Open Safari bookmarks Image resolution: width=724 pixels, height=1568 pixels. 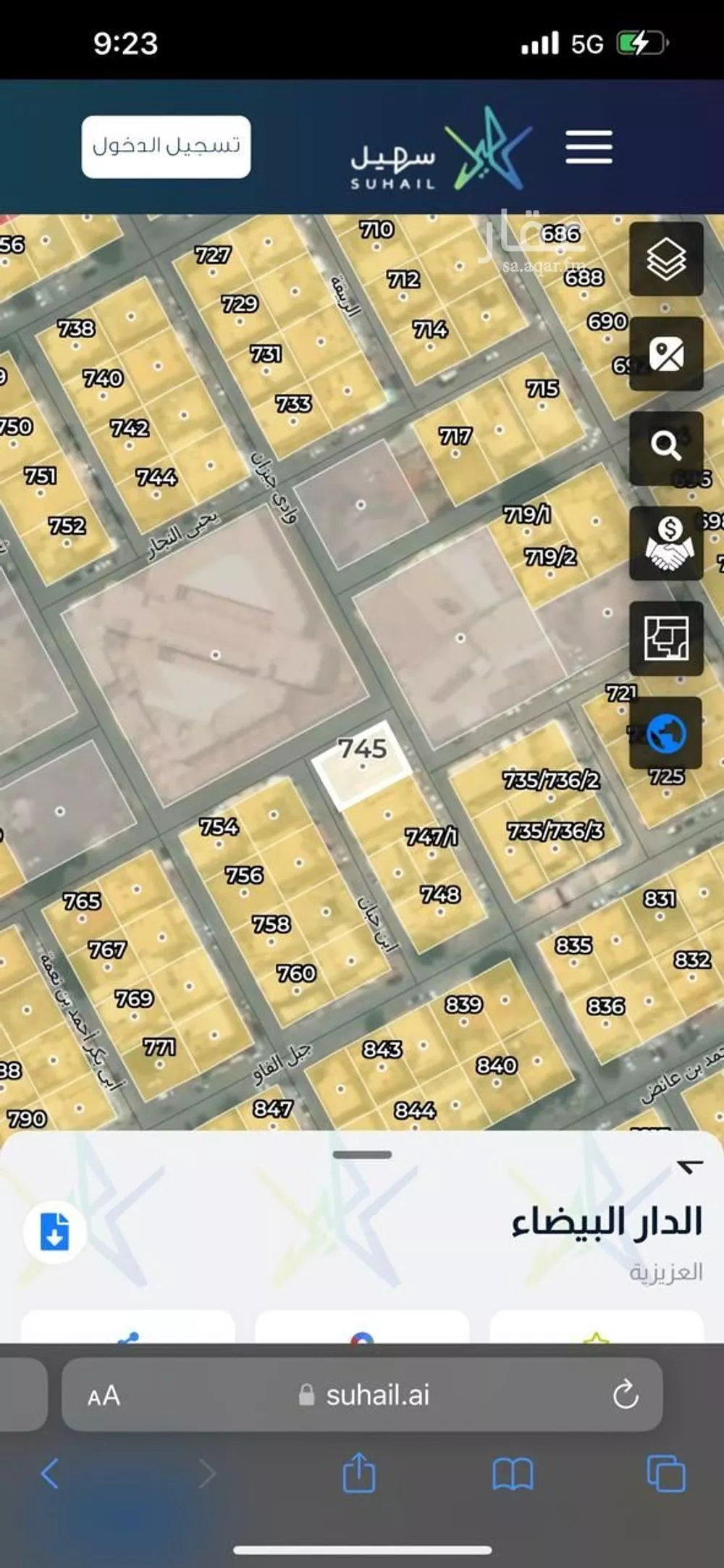tap(513, 1474)
